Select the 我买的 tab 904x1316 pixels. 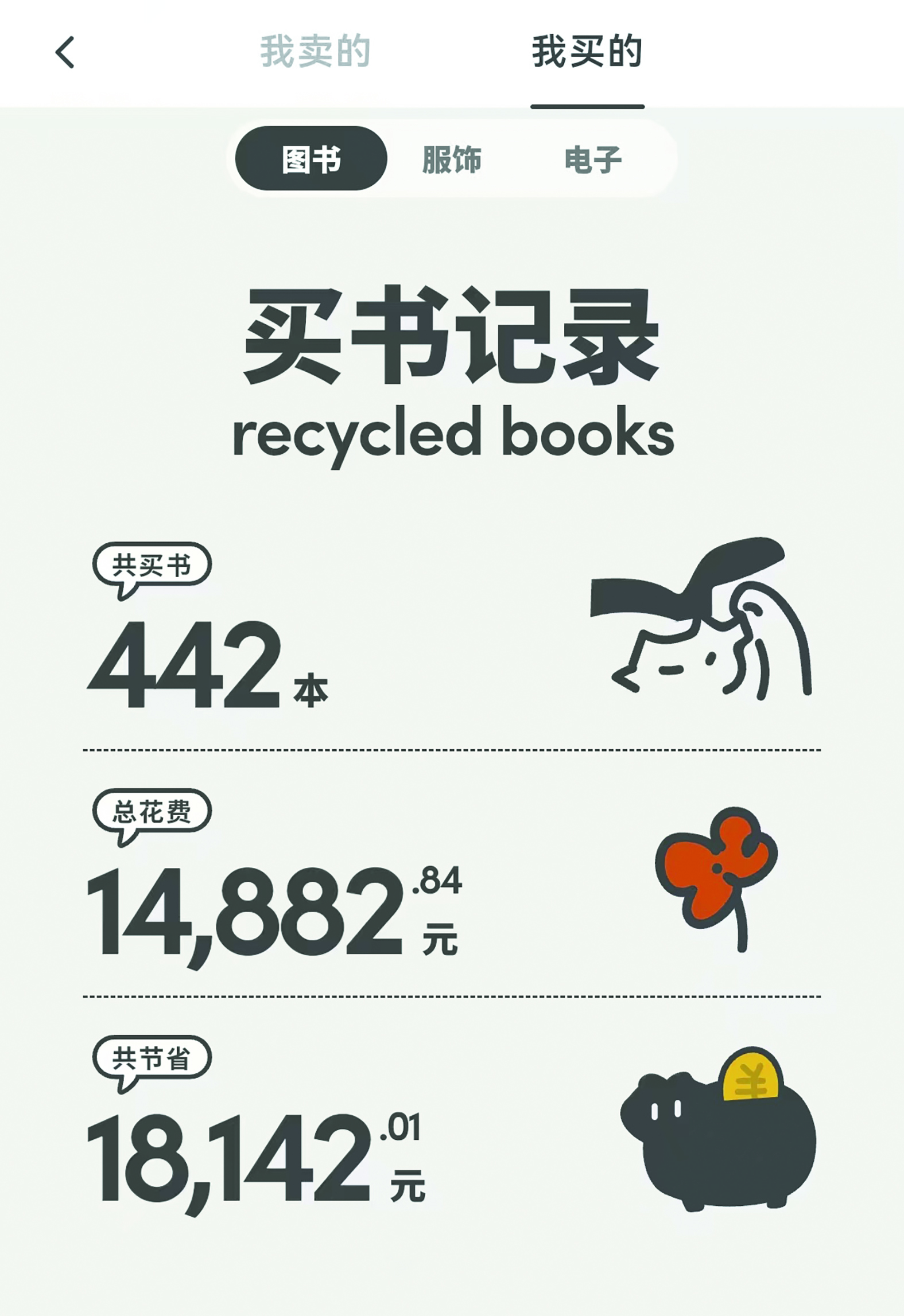click(x=587, y=52)
